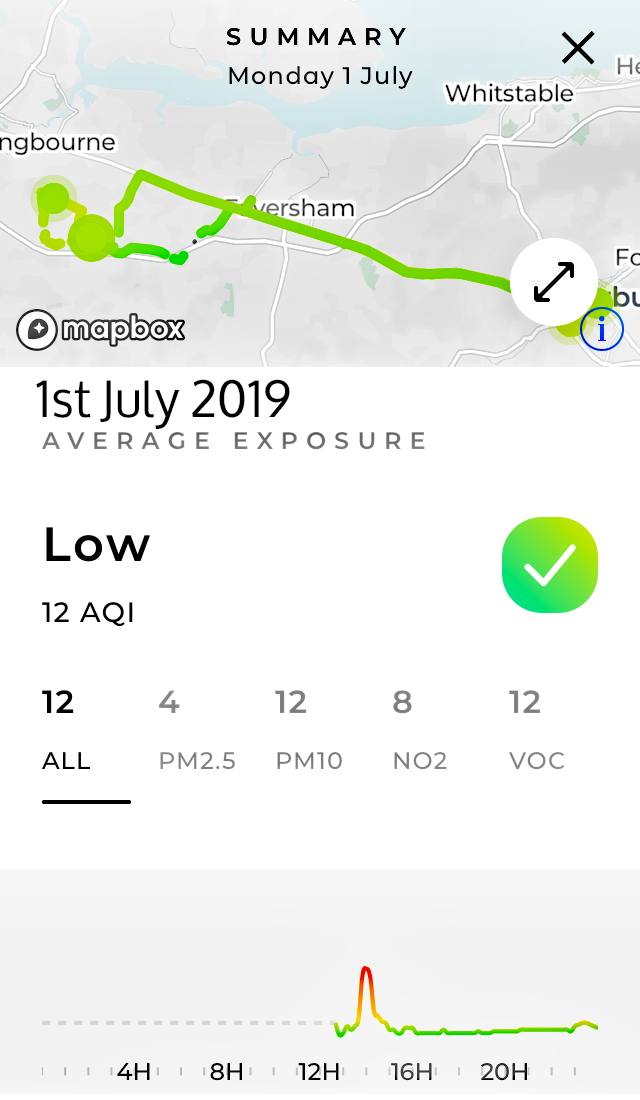
Task: Select the ALL exposure tab
Action: coord(66,732)
